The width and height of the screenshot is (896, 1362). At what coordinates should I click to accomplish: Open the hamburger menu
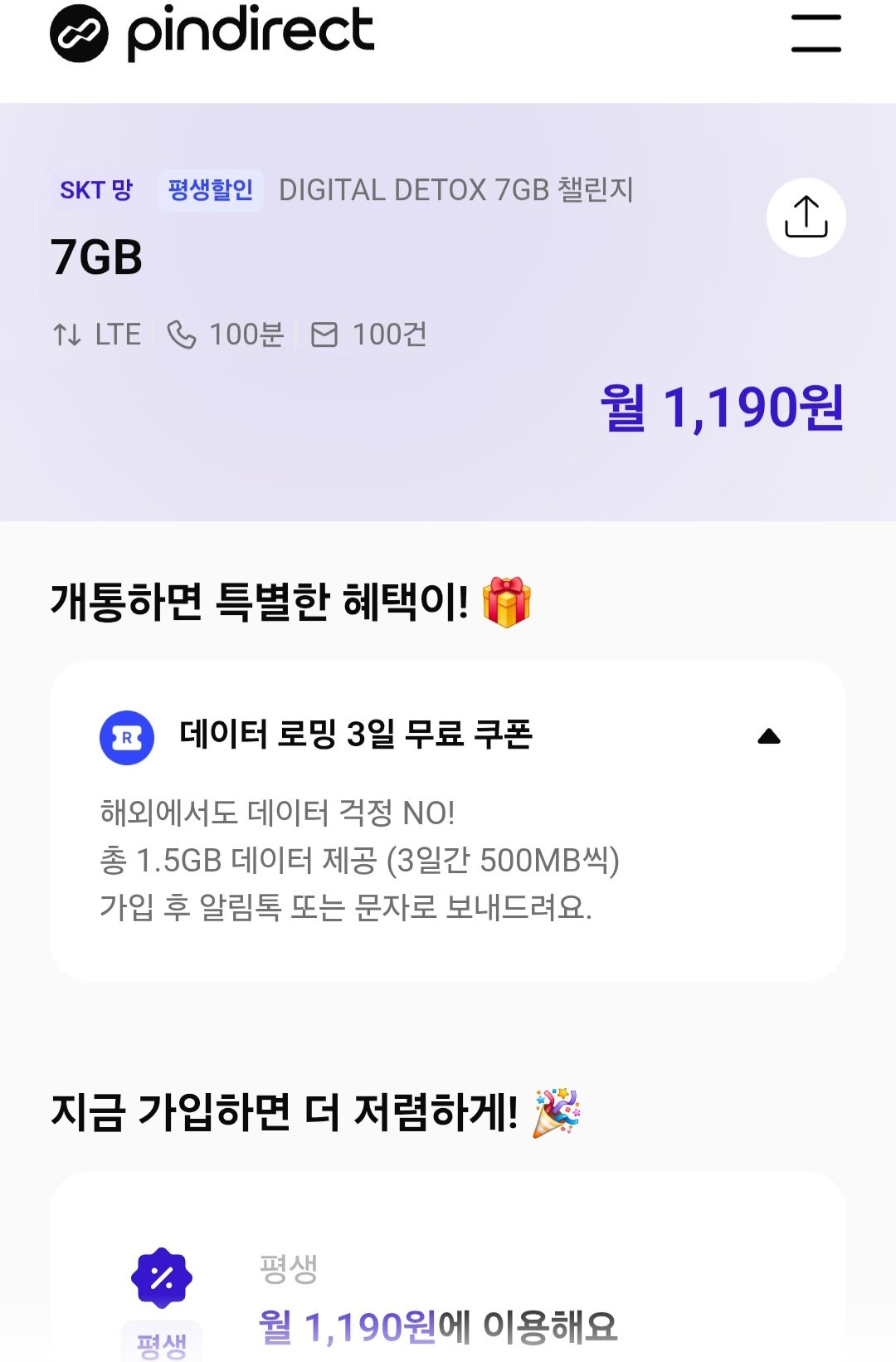click(x=813, y=35)
